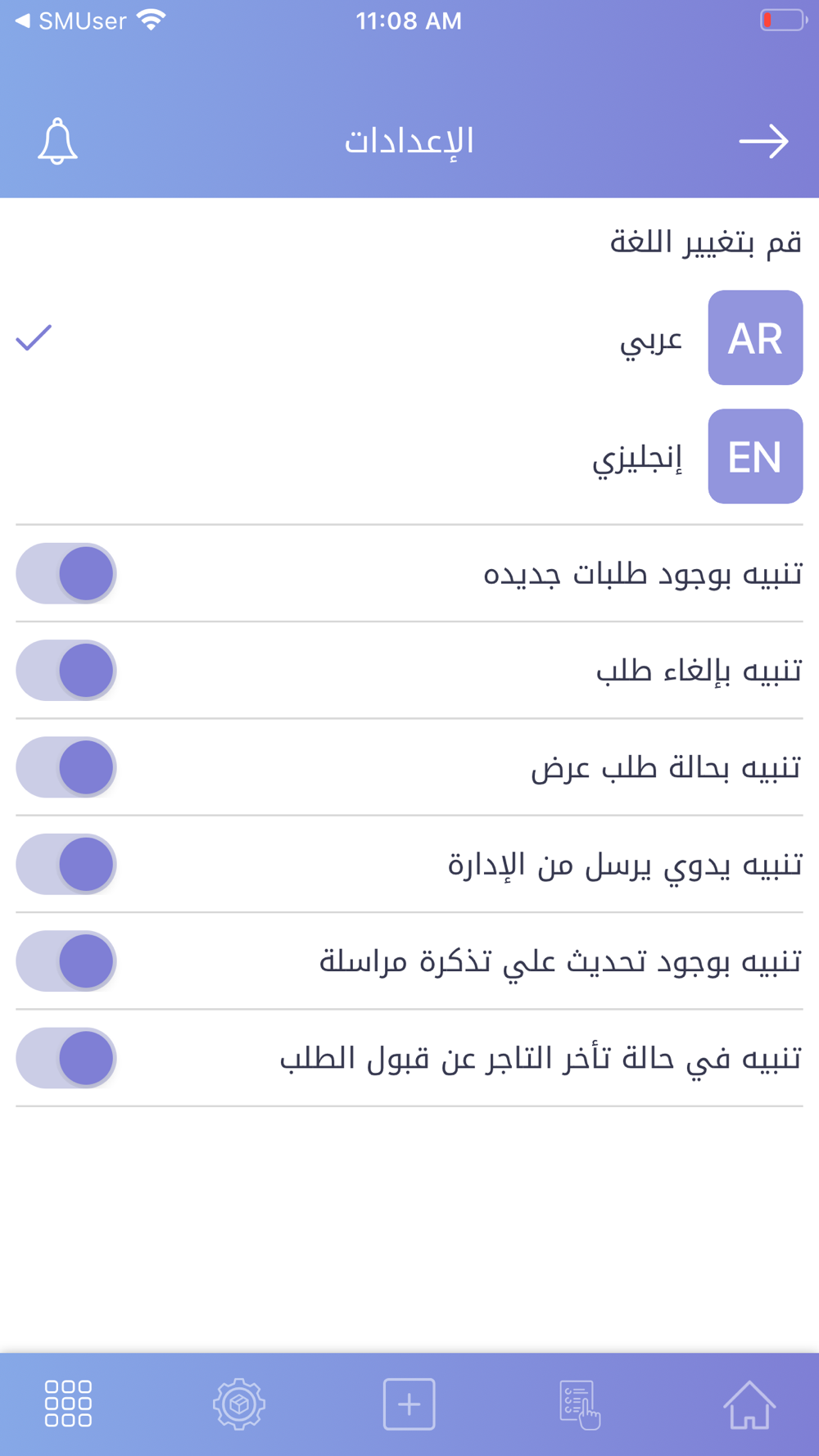Open the home tab in bottom bar
Viewport: 819px width, 1456px height.
(x=749, y=1404)
